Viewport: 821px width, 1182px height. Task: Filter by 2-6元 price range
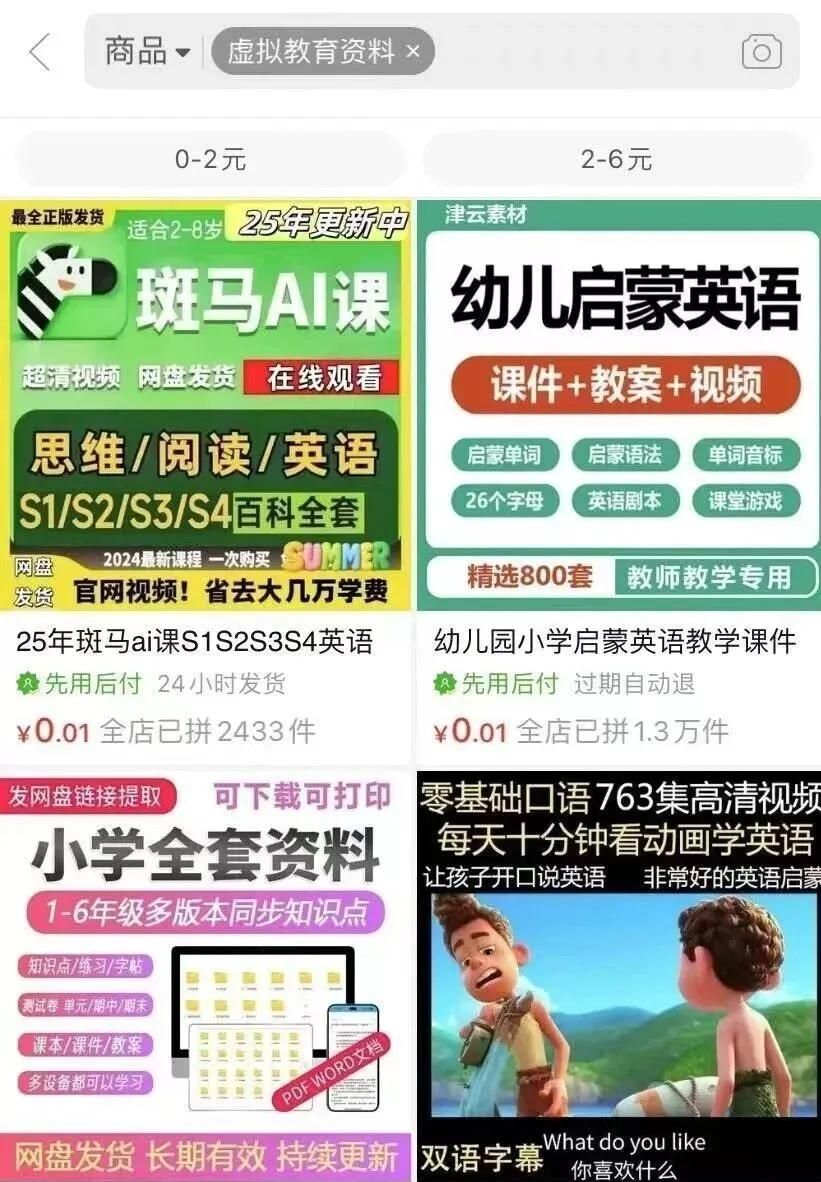click(616, 159)
